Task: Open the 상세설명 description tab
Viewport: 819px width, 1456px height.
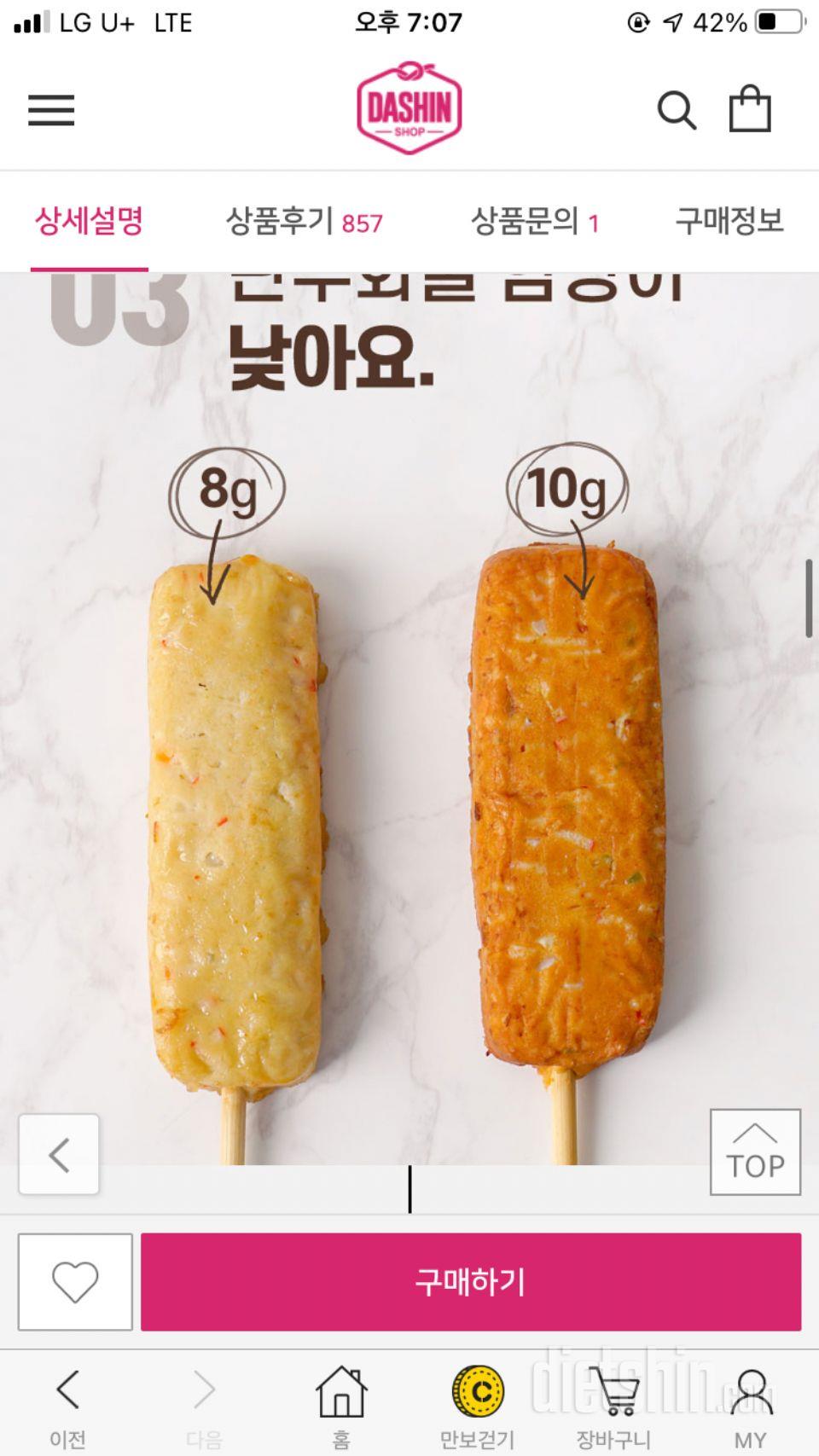Action: click(x=89, y=220)
